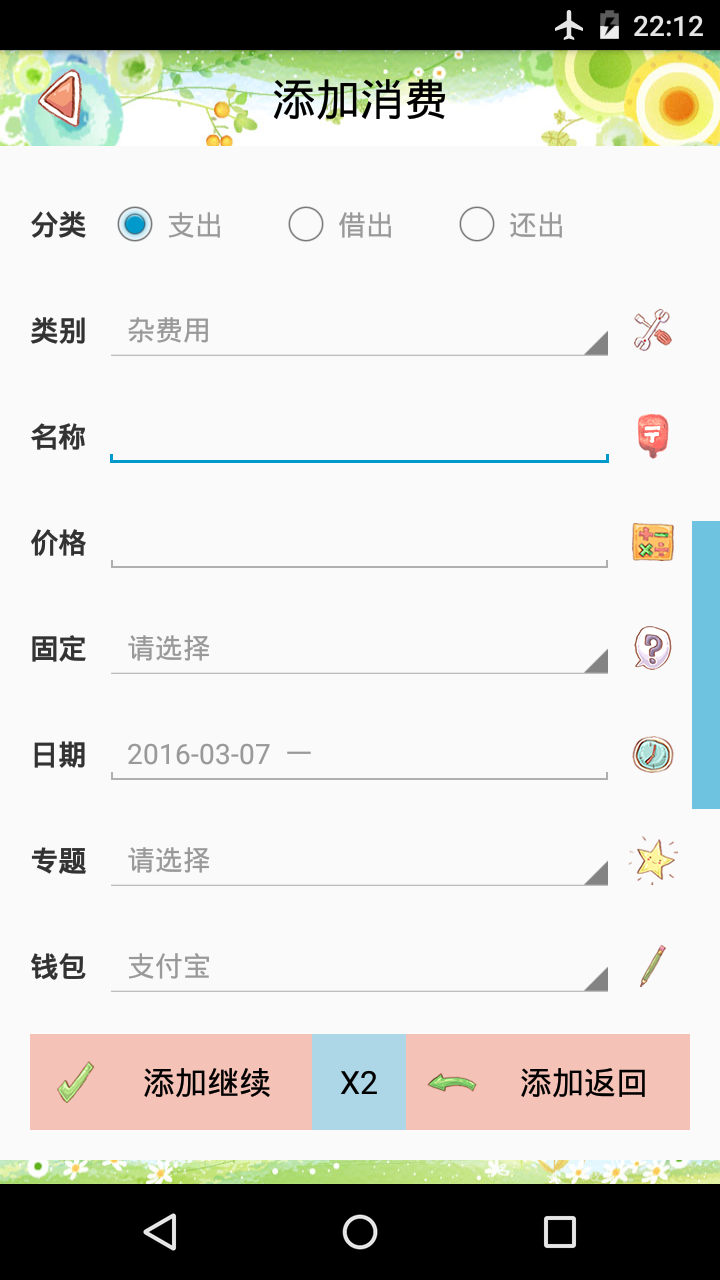Focus the 价格 input field
The image size is (720, 1280).
tap(359, 544)
